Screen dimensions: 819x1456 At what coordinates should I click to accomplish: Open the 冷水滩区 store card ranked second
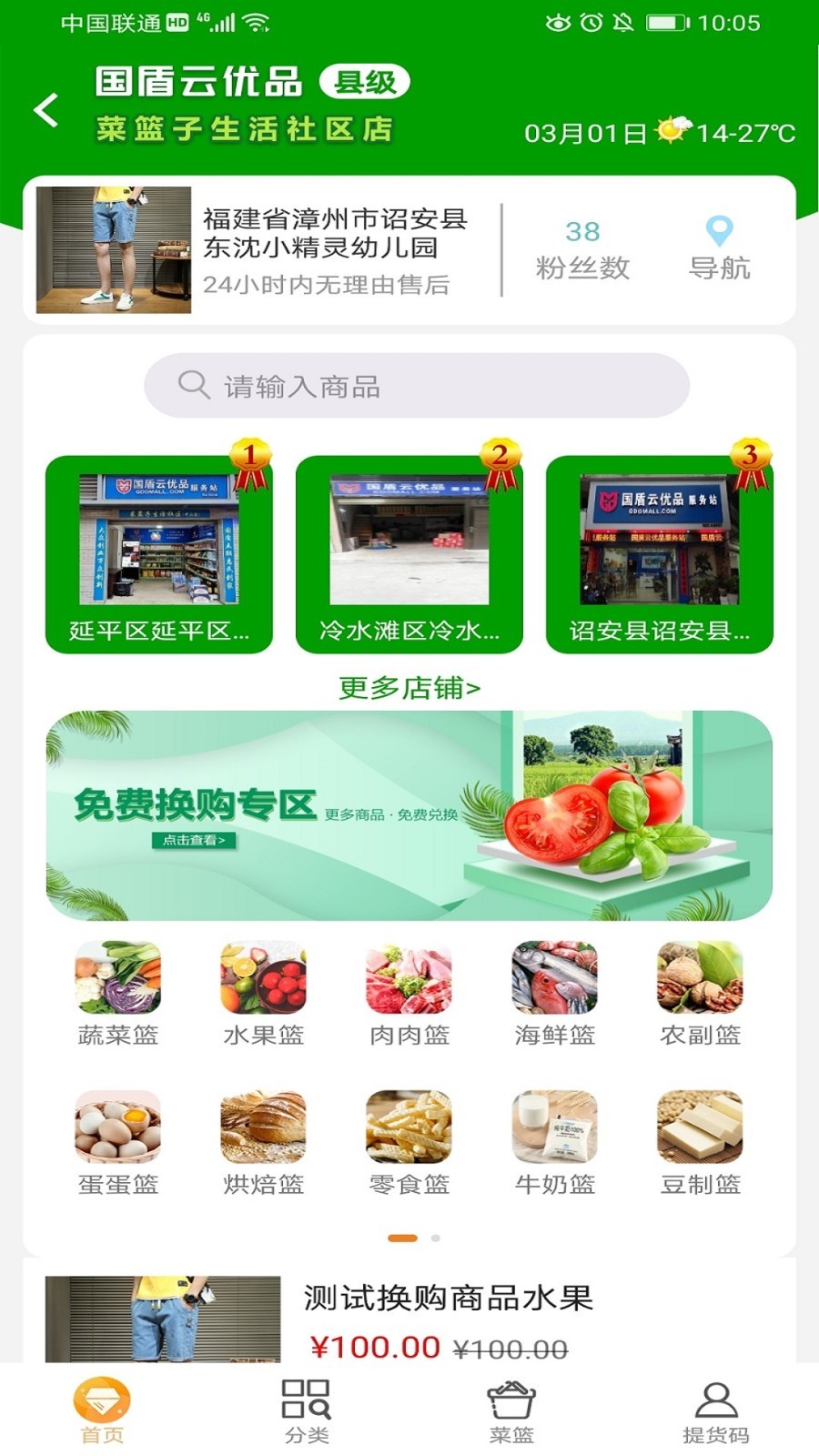coord(409,554)
